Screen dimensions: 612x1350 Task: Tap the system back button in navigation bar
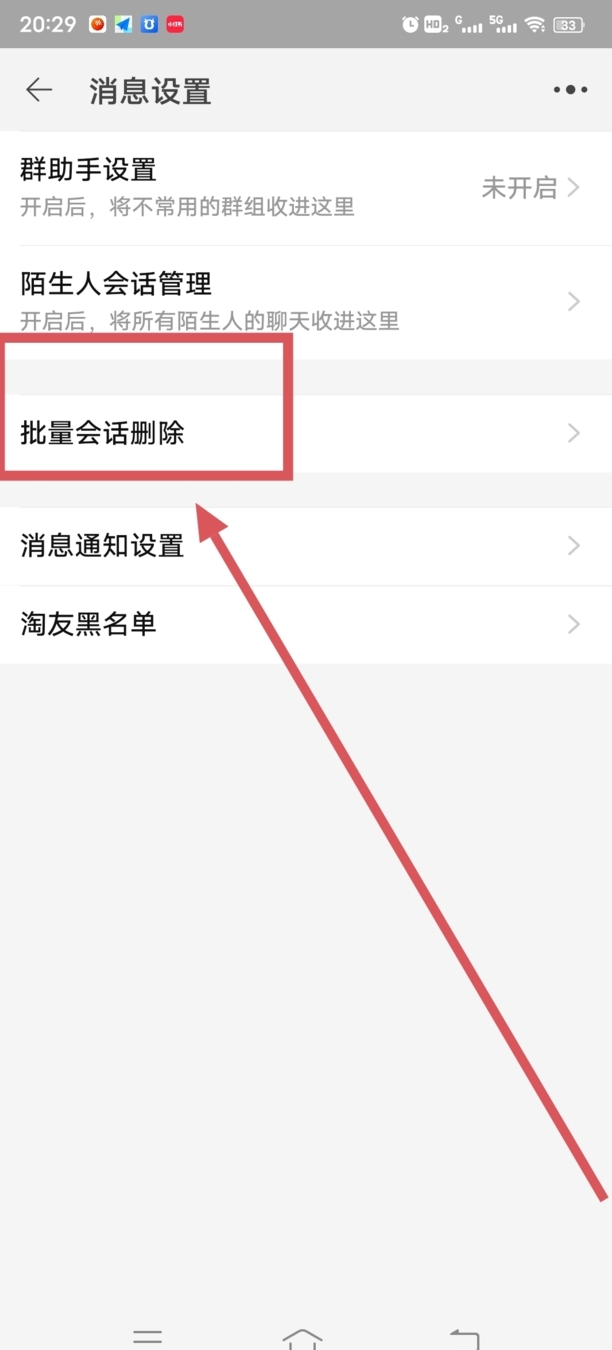tap(464, 1338)
